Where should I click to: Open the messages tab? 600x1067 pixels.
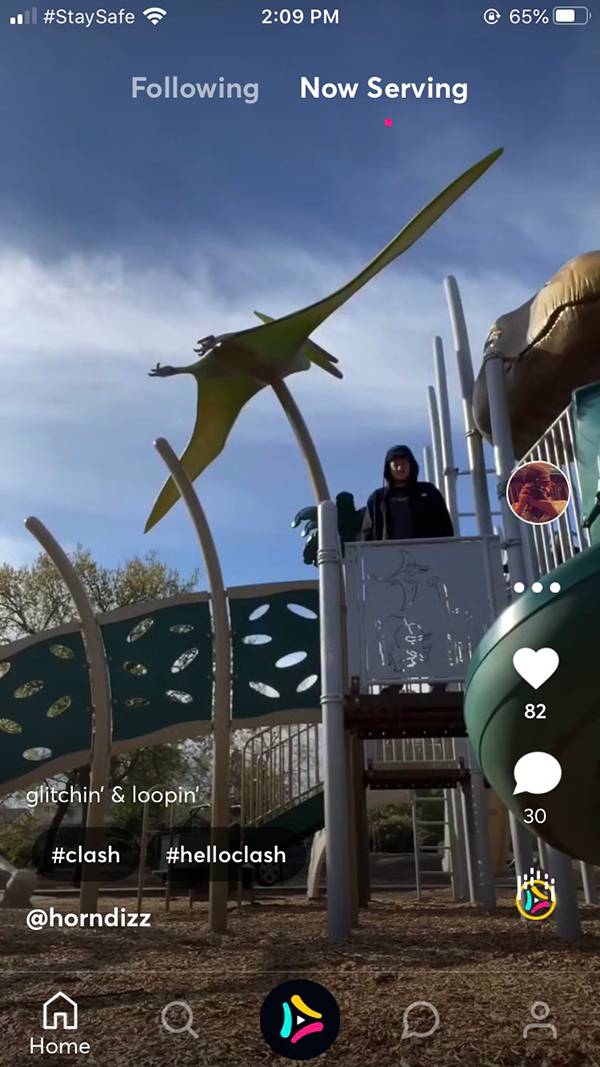[x=420, y=1020]
